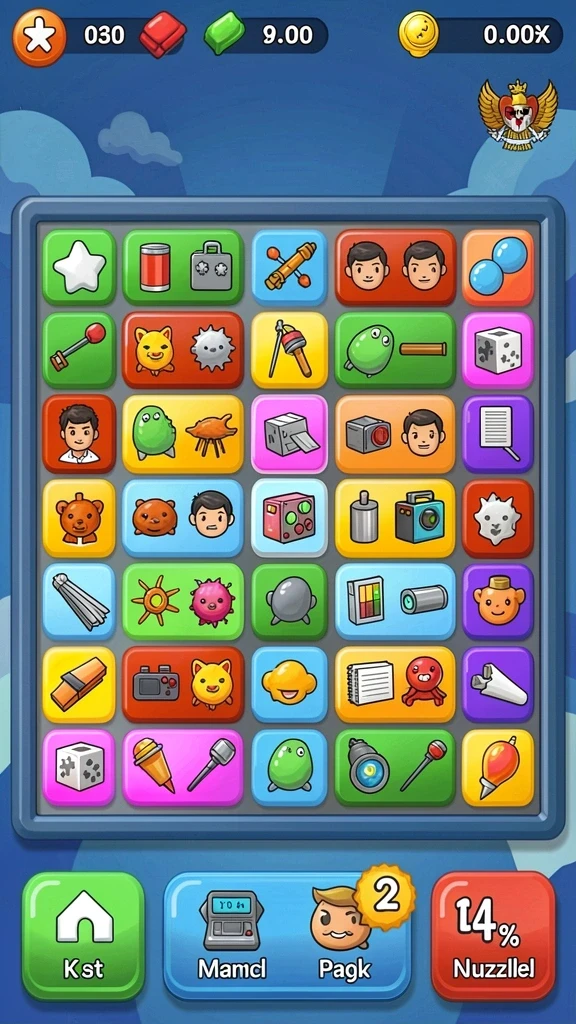Screen dimensions: 576x1024
Task: Tap the green tile with sun and pink creature
Action: 183,601
